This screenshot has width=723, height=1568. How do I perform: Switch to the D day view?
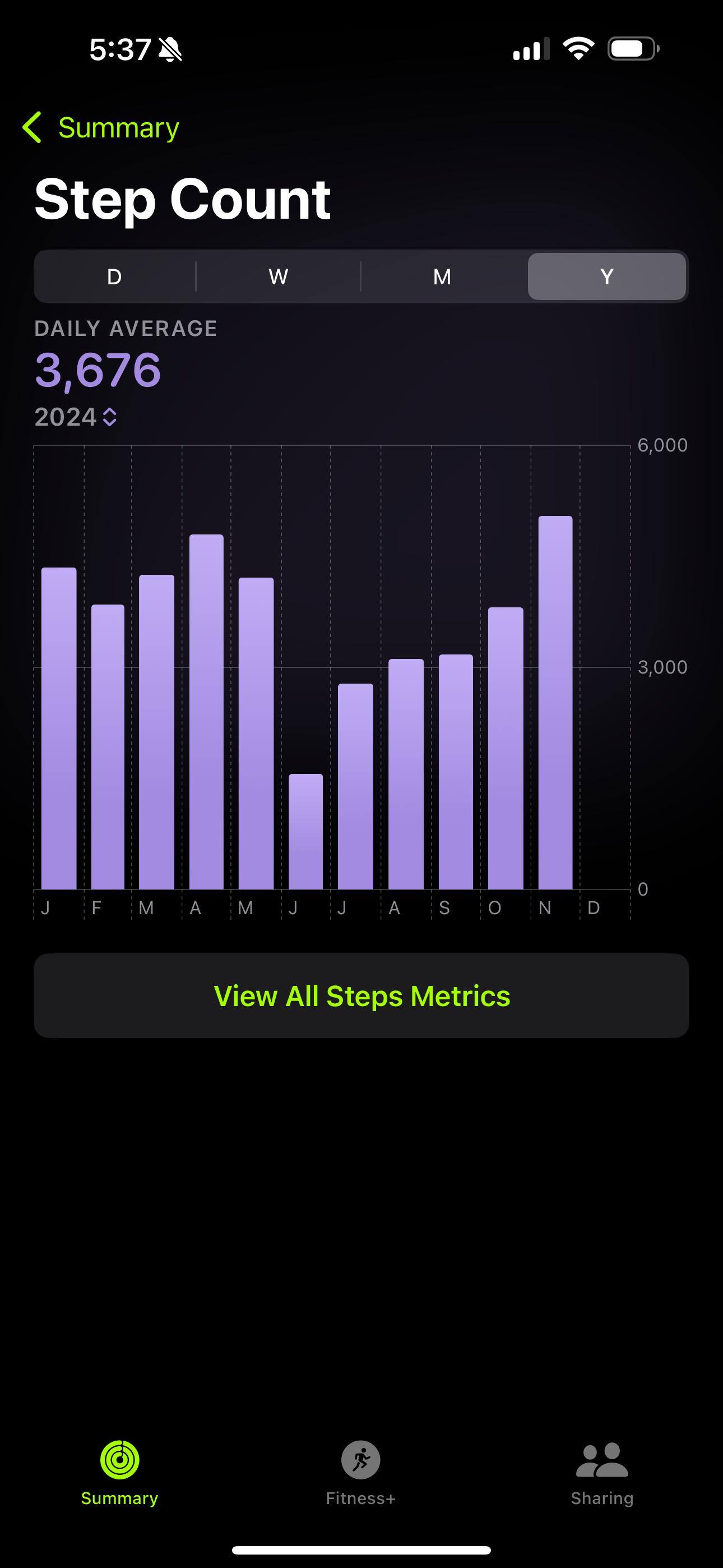point(114,277)
